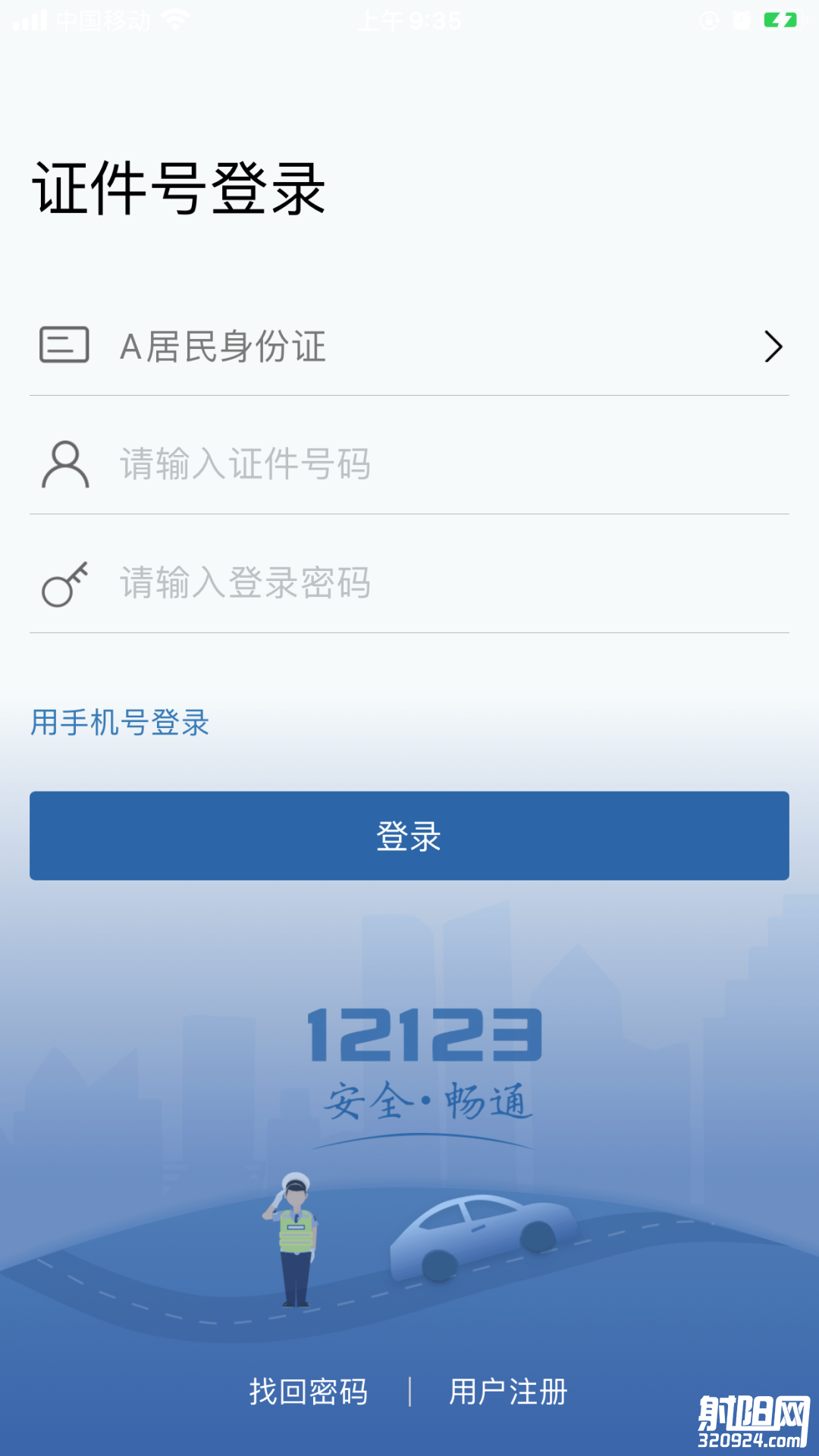Go to 用户注册 registration

508,1392
